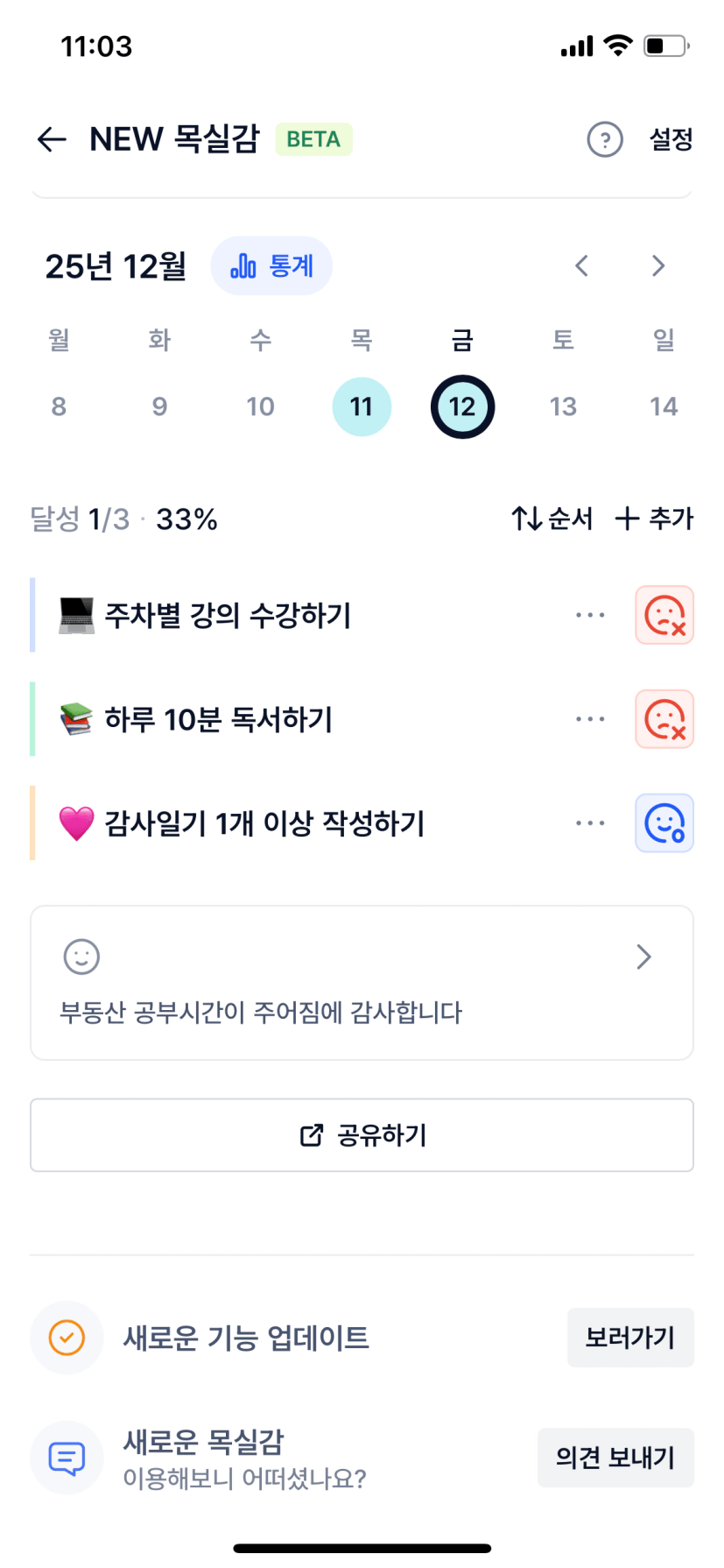This screenshot has width=724, height=1568.
Task: Tap 의견 보내기 to send feedback
Action: 615,1458
